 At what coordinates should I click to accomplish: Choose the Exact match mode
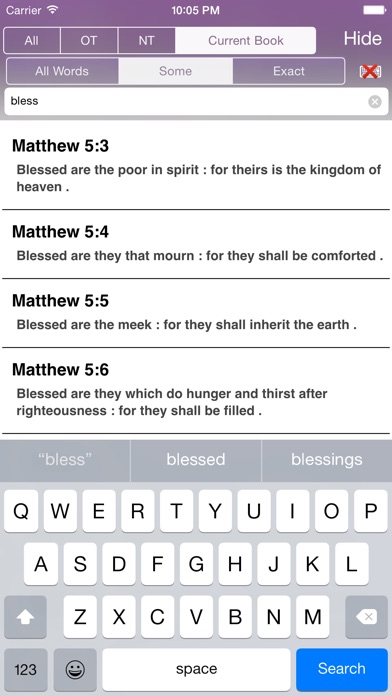pyautogui.click(x=289, y=71)
